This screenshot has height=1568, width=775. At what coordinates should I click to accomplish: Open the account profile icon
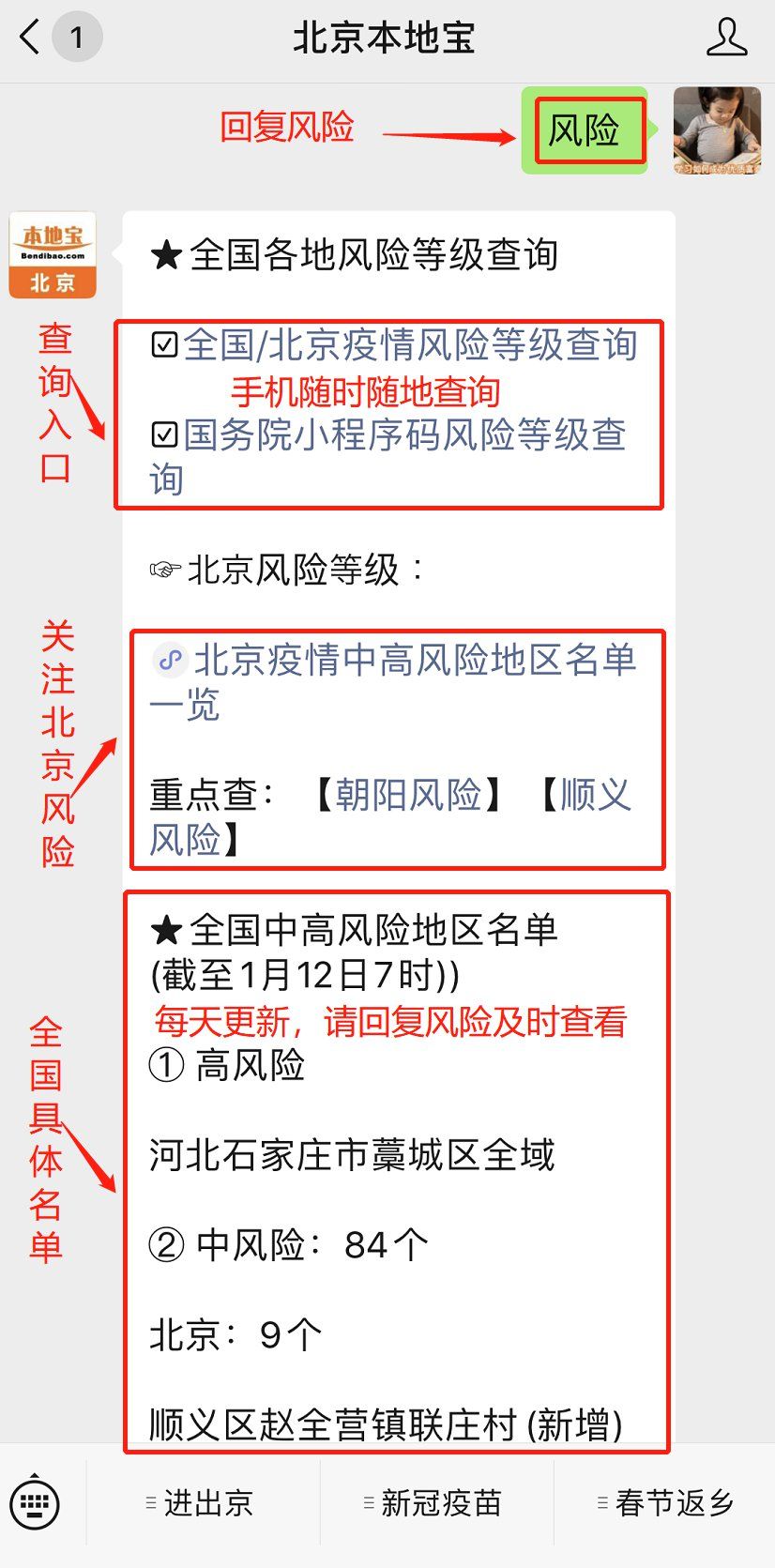[x=725, y=38]
